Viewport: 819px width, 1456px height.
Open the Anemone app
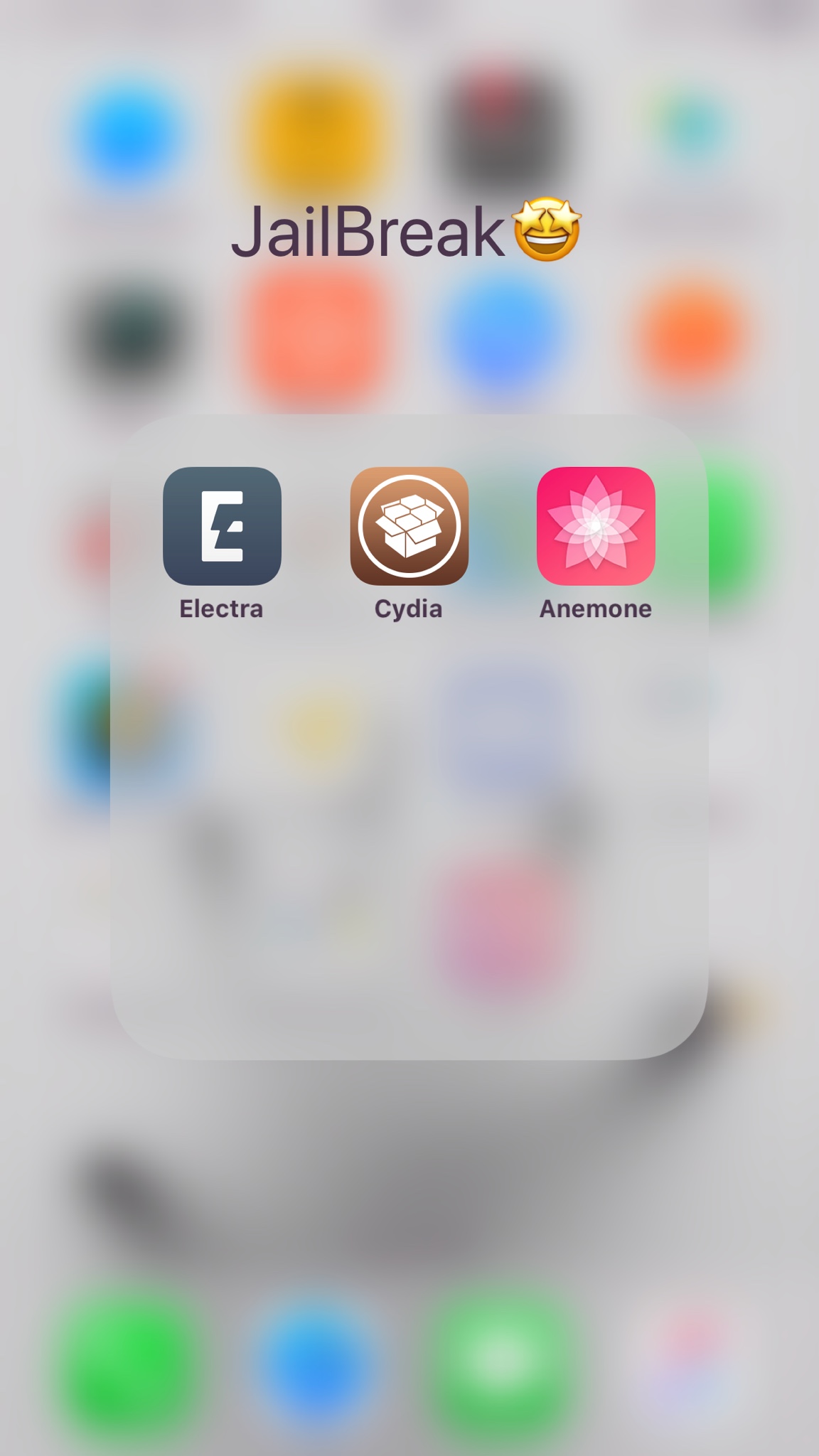click(x=596, y=526)
